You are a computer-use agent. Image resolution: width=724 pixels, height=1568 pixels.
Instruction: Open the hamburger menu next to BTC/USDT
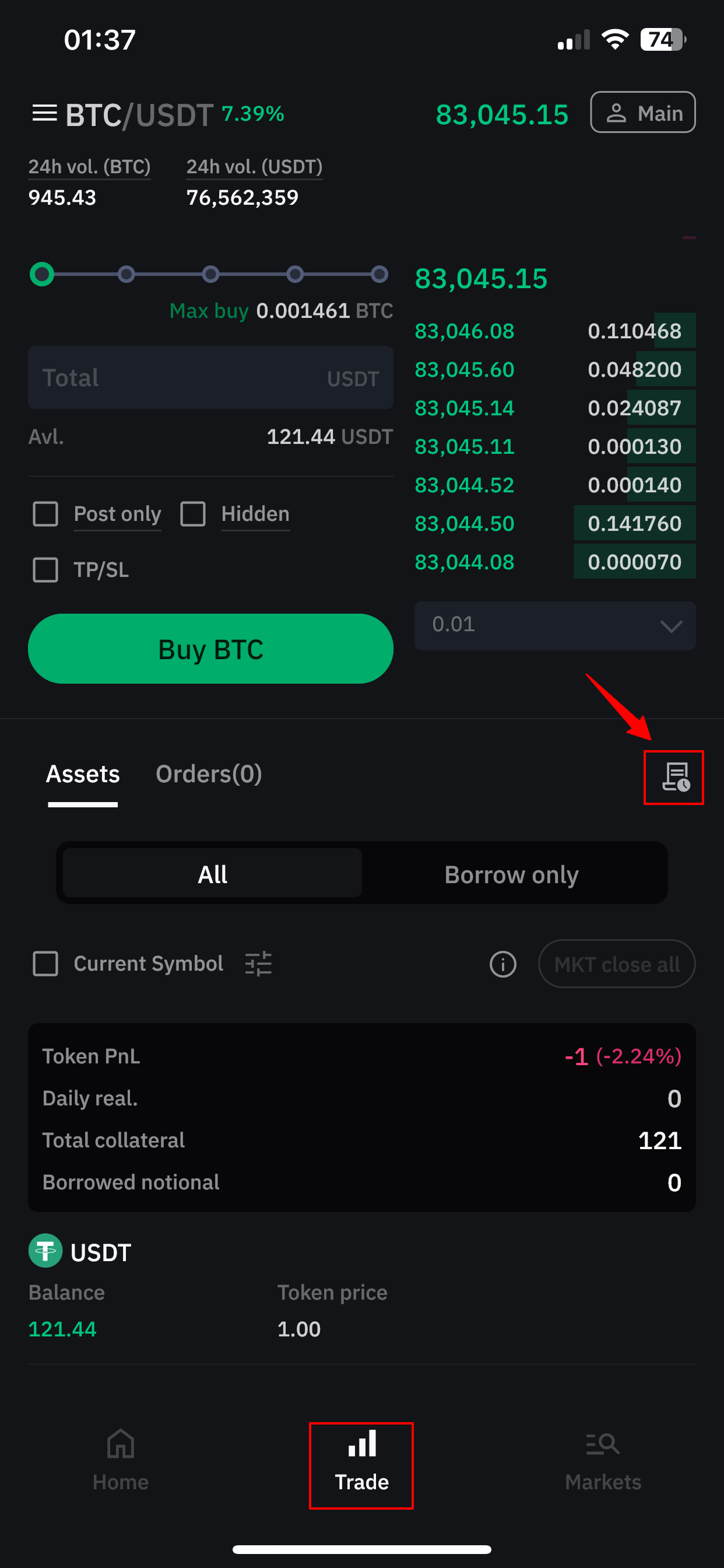click(44, 113)
